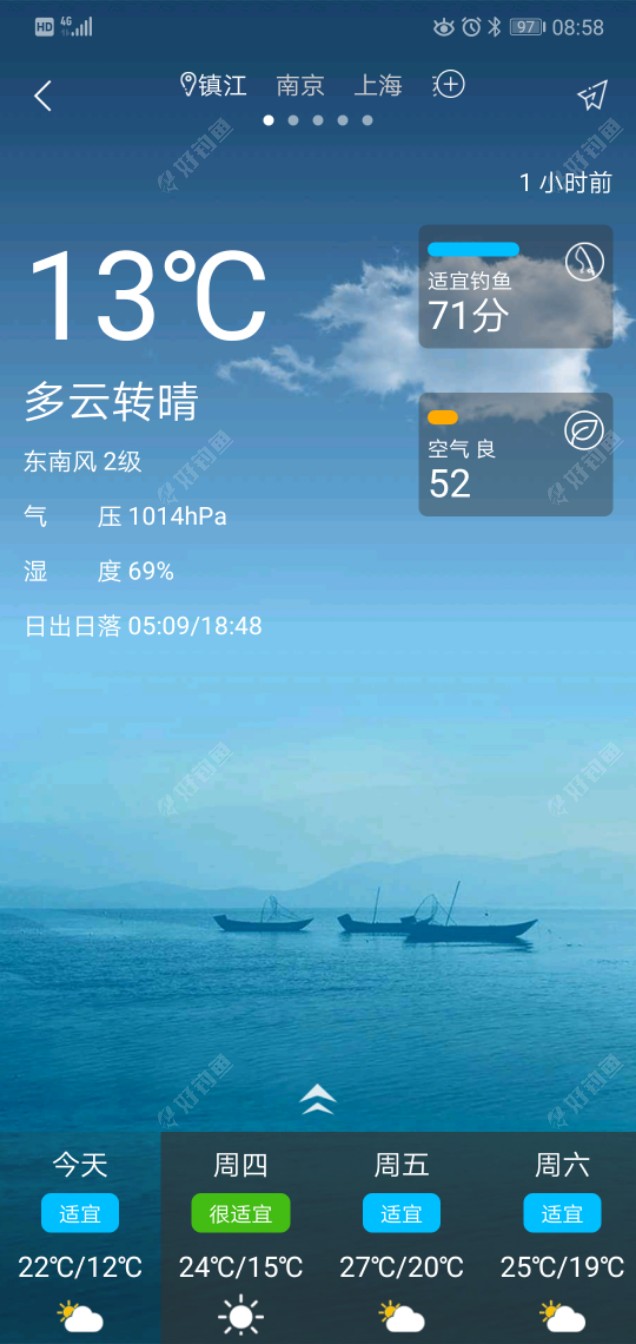This screenshot has height=1344, width=636.
Task: Select the 镇江 location tab
Action: pos(214,86)
